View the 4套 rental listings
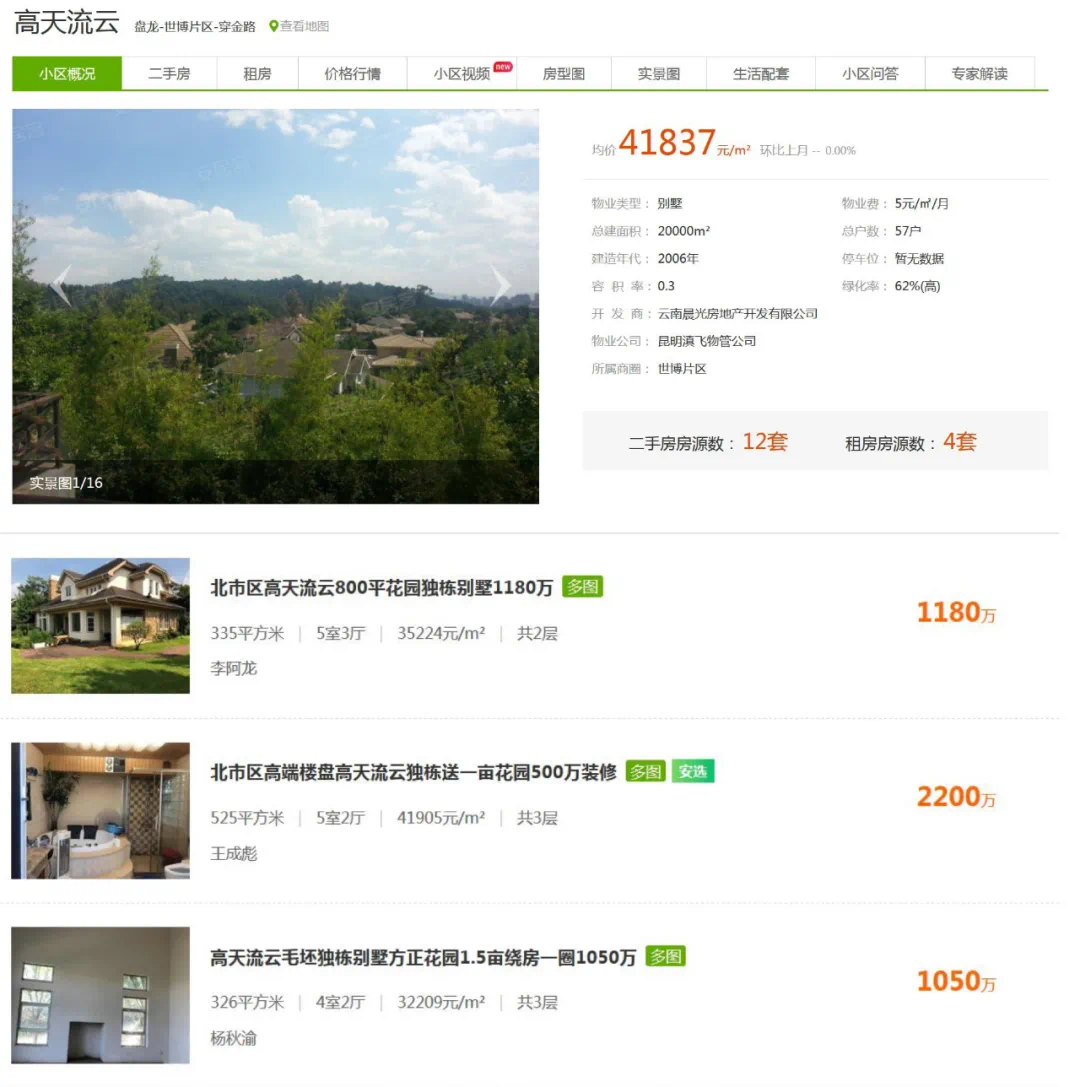This screenshot has height=1087, width=1080. pos(959,442)
